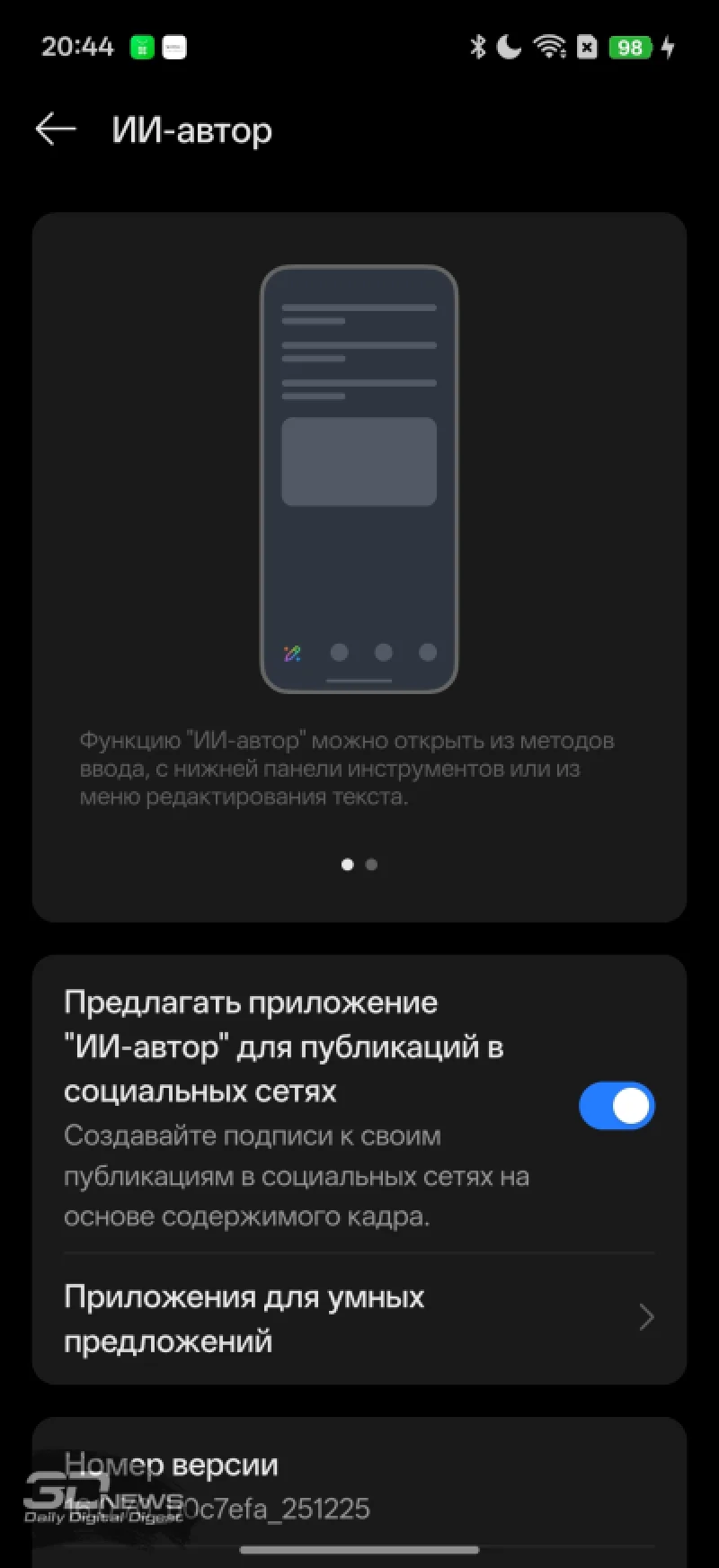719x1568 pixels.
Task: Go back from ИИ-автор screen
Action: [56, 129]
